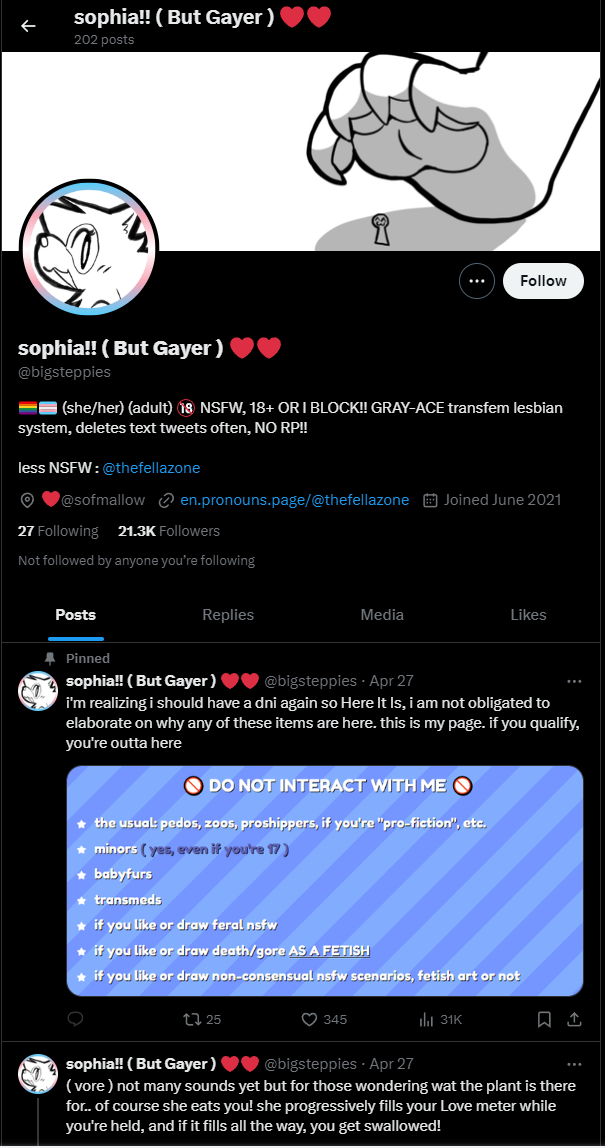Follow sophia!! ( But Gayer )
The width and height of the screenshot is (605, 1148).
coord(543,281)
